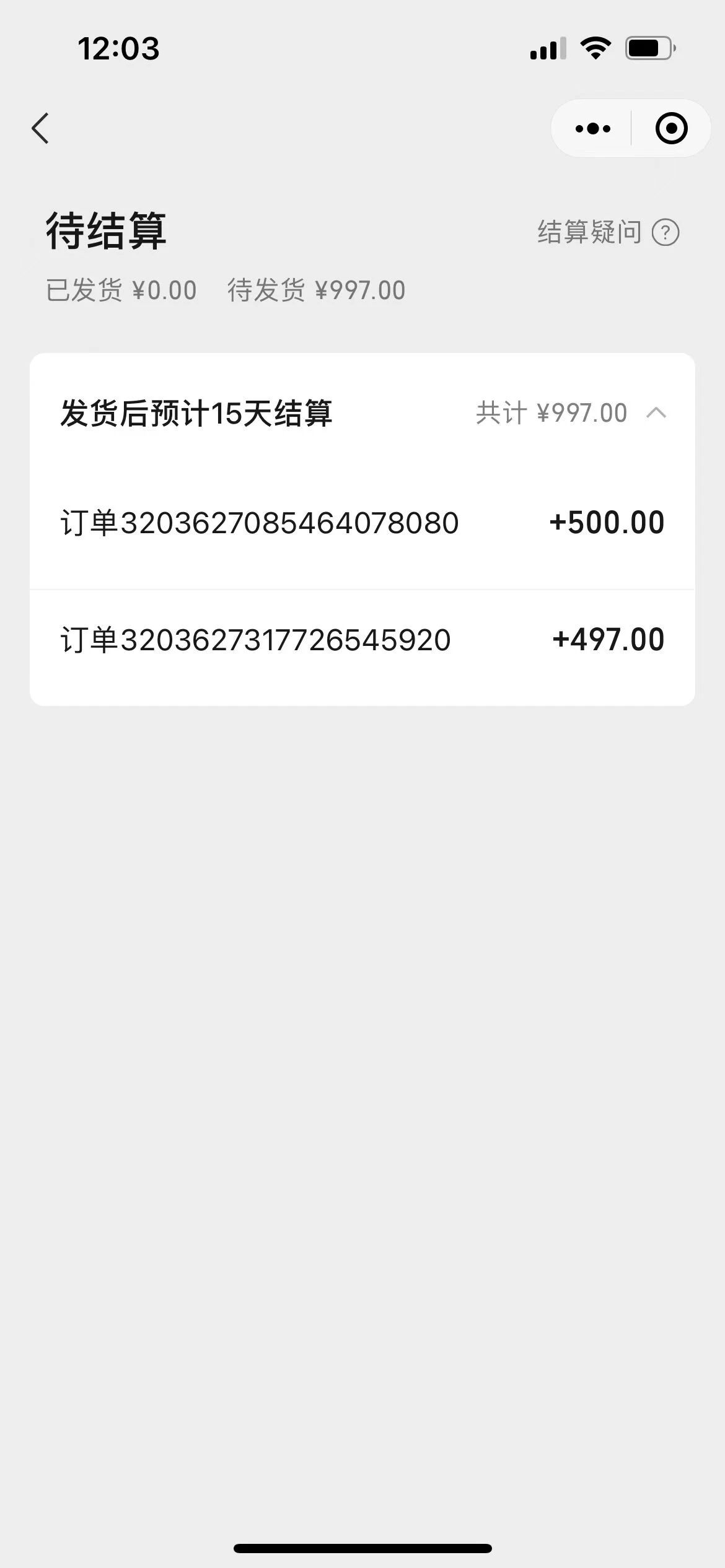This screenshot has height=1568, width=725.
Task: Go back using the back arrow
Action: coord(41,129)
